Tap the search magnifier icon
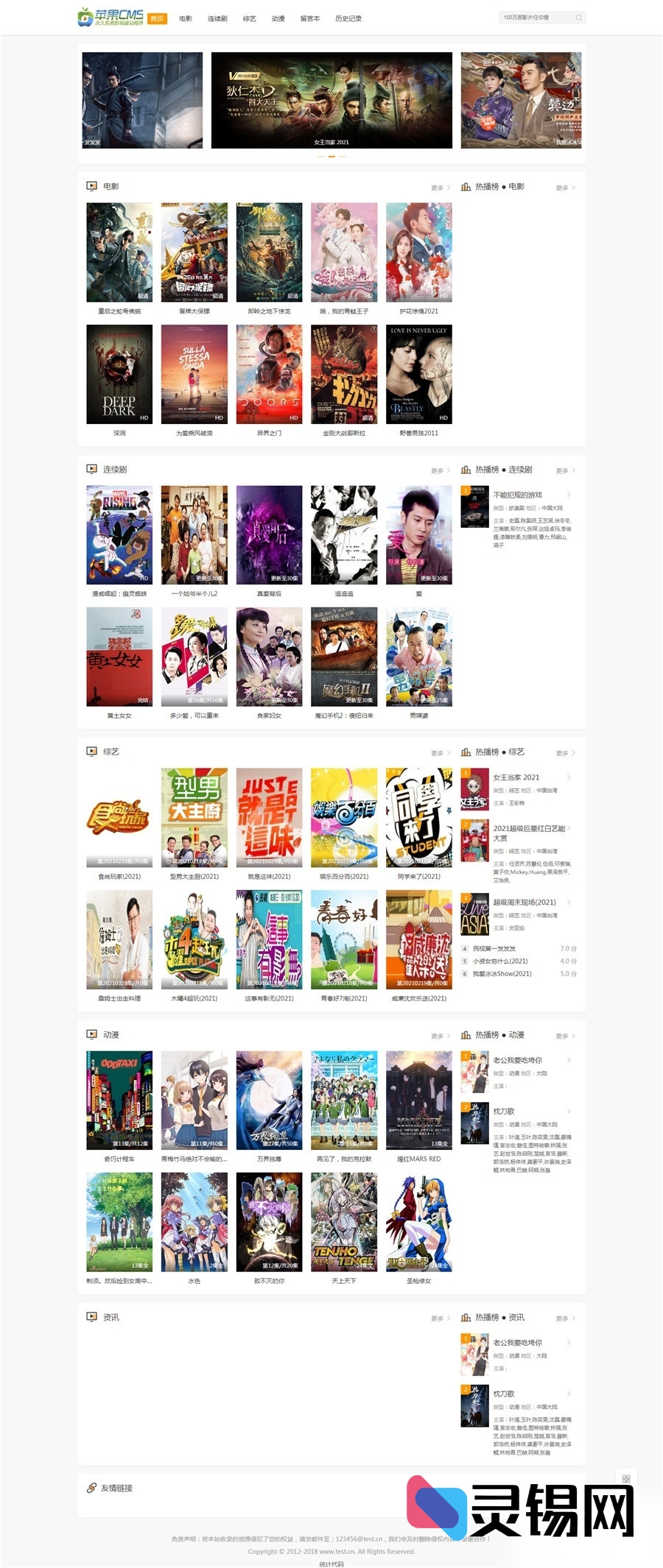The height and width of the screenshot is (1568, 663). 579,18
